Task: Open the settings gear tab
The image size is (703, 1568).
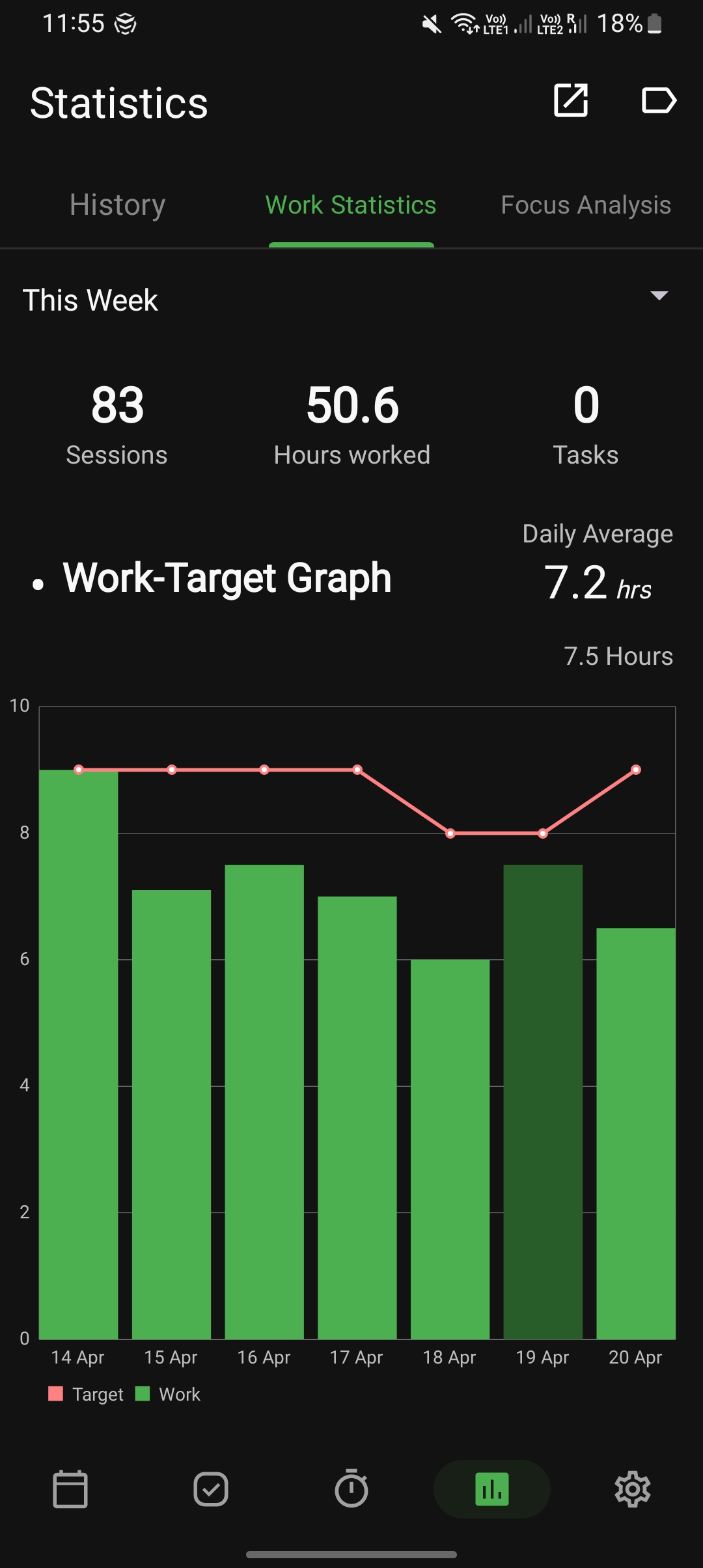Action: [x=632, y=1489]
